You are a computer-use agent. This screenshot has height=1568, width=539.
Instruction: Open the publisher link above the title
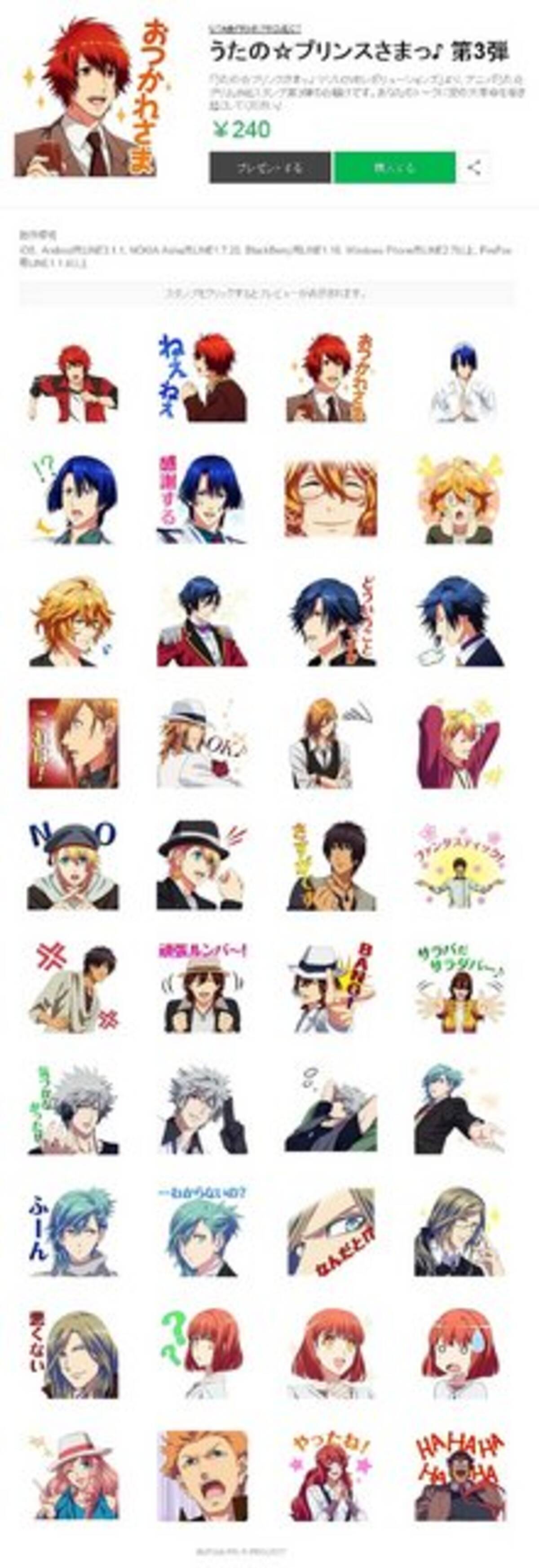[255, 28]
